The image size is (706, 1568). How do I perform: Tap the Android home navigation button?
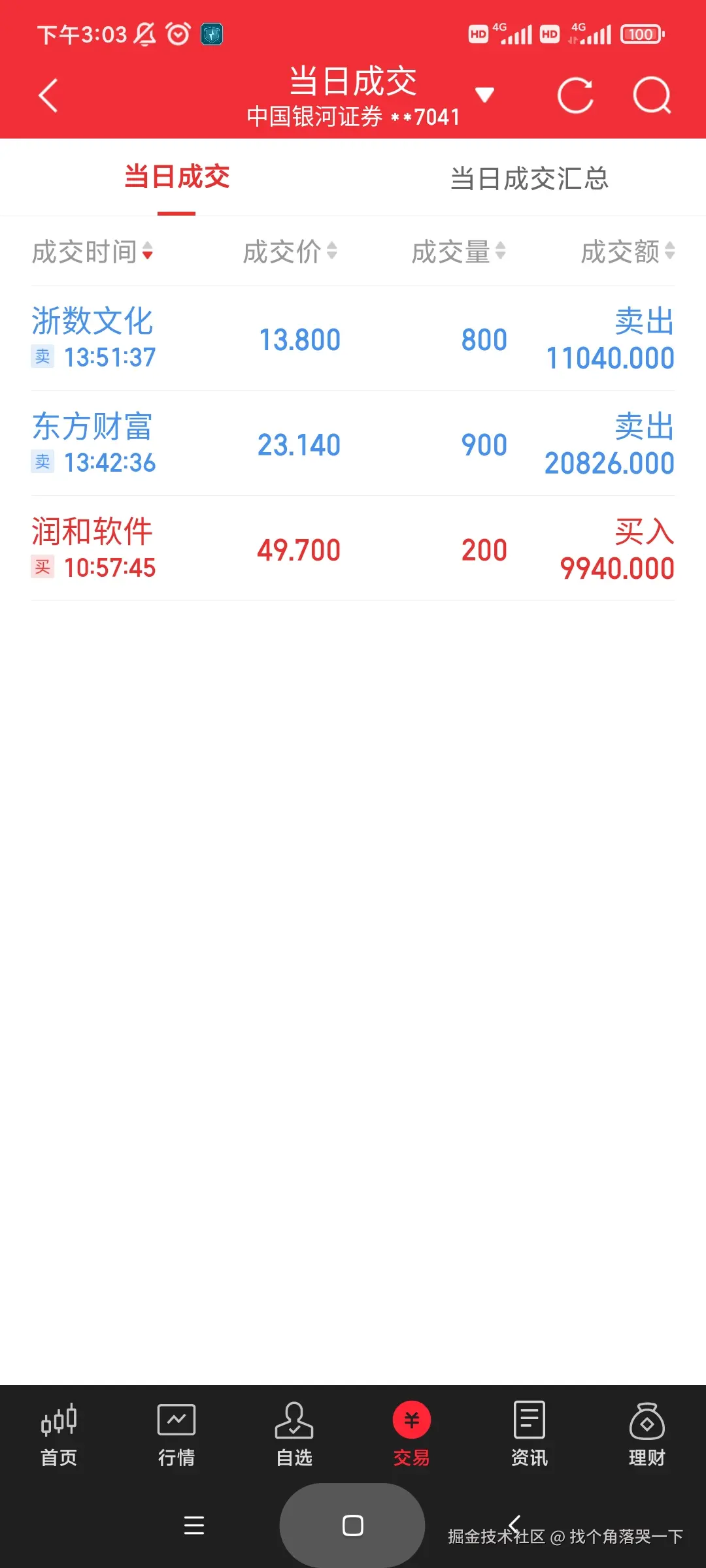tap(352, 1527)
